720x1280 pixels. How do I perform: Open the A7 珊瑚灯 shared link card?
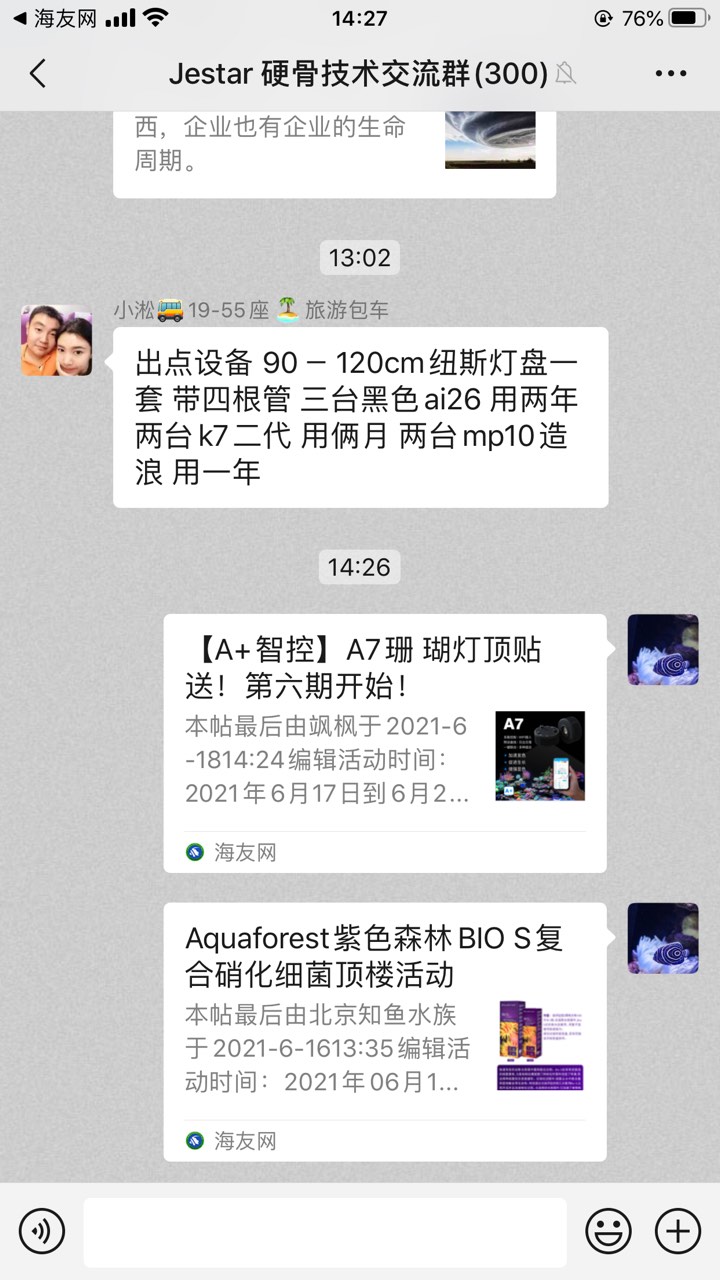(x=385, y=742)
